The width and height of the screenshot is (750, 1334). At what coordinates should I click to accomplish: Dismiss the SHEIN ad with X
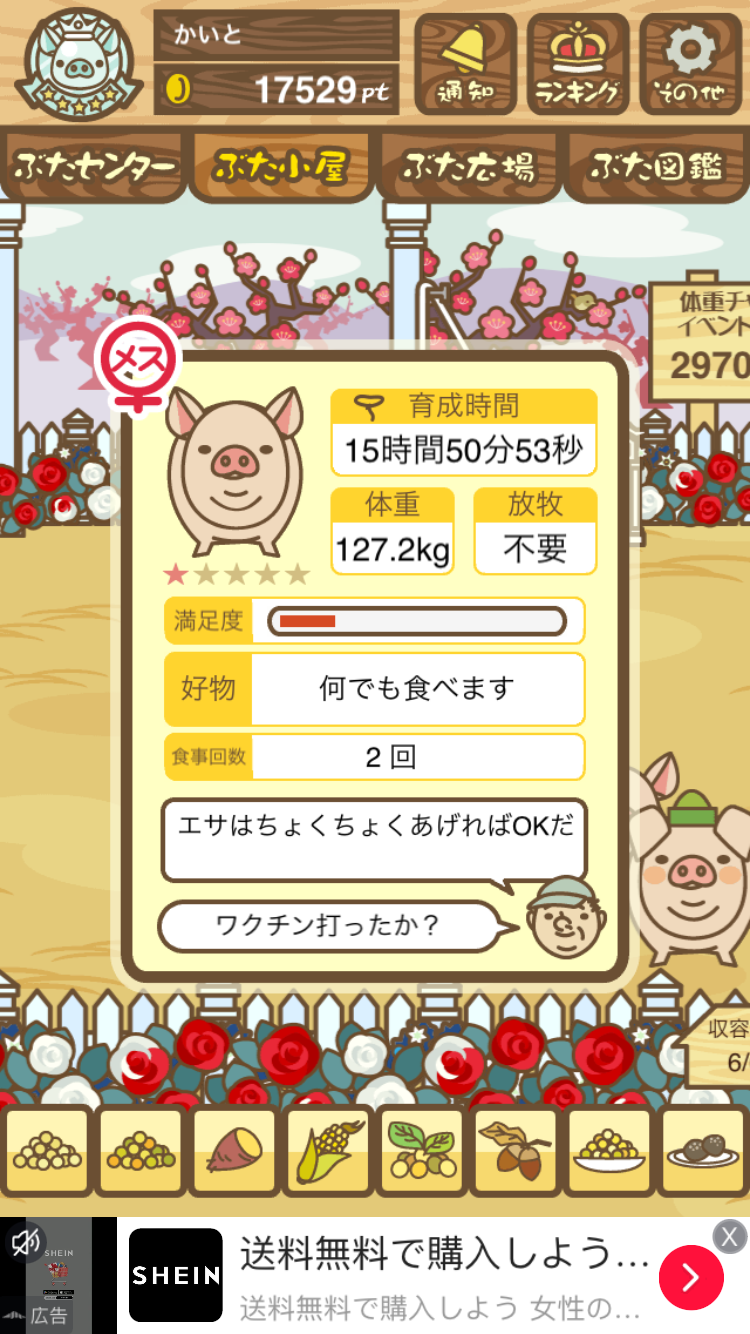(729, 1236)
